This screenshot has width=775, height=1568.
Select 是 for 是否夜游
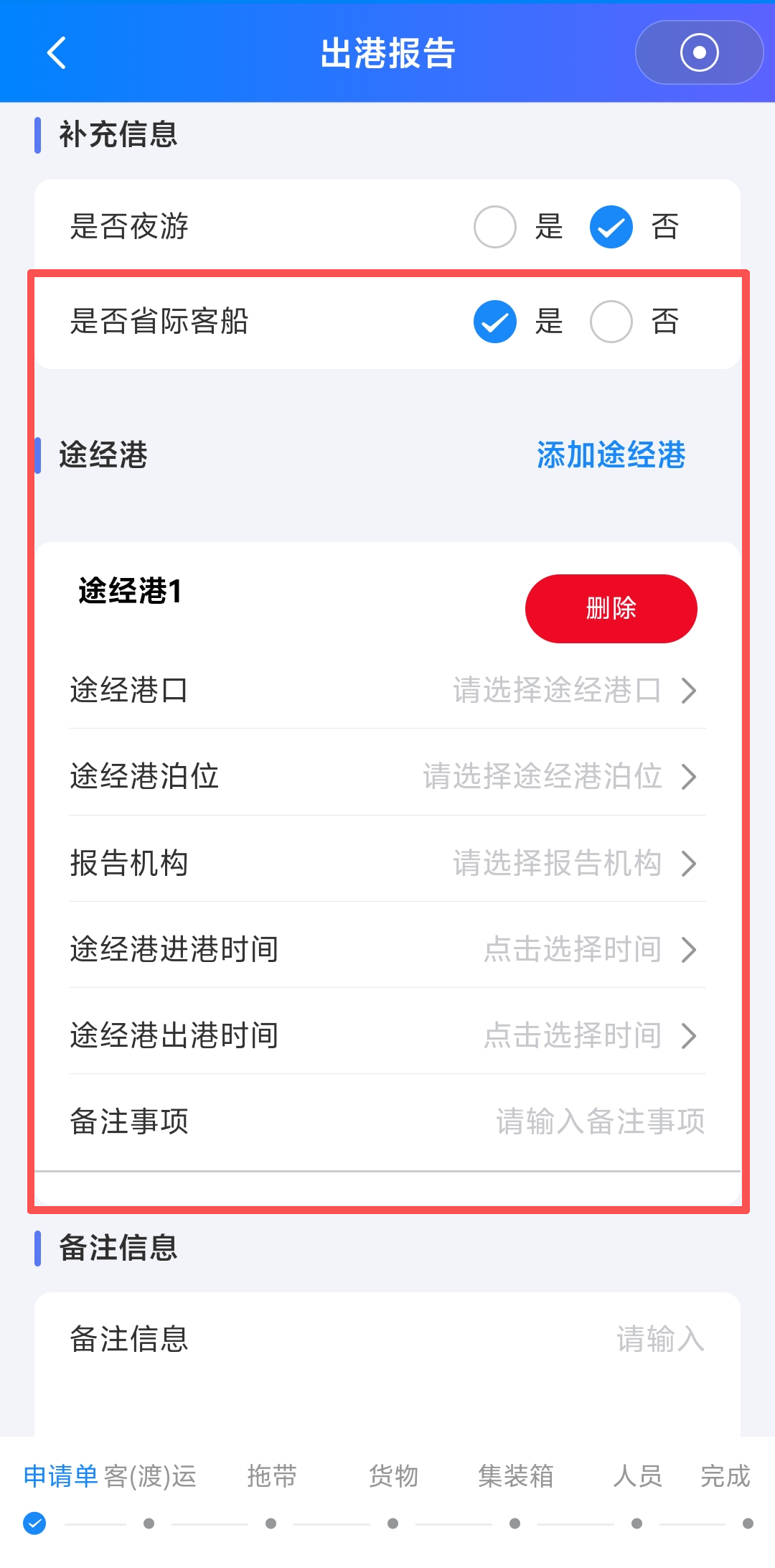495,227
